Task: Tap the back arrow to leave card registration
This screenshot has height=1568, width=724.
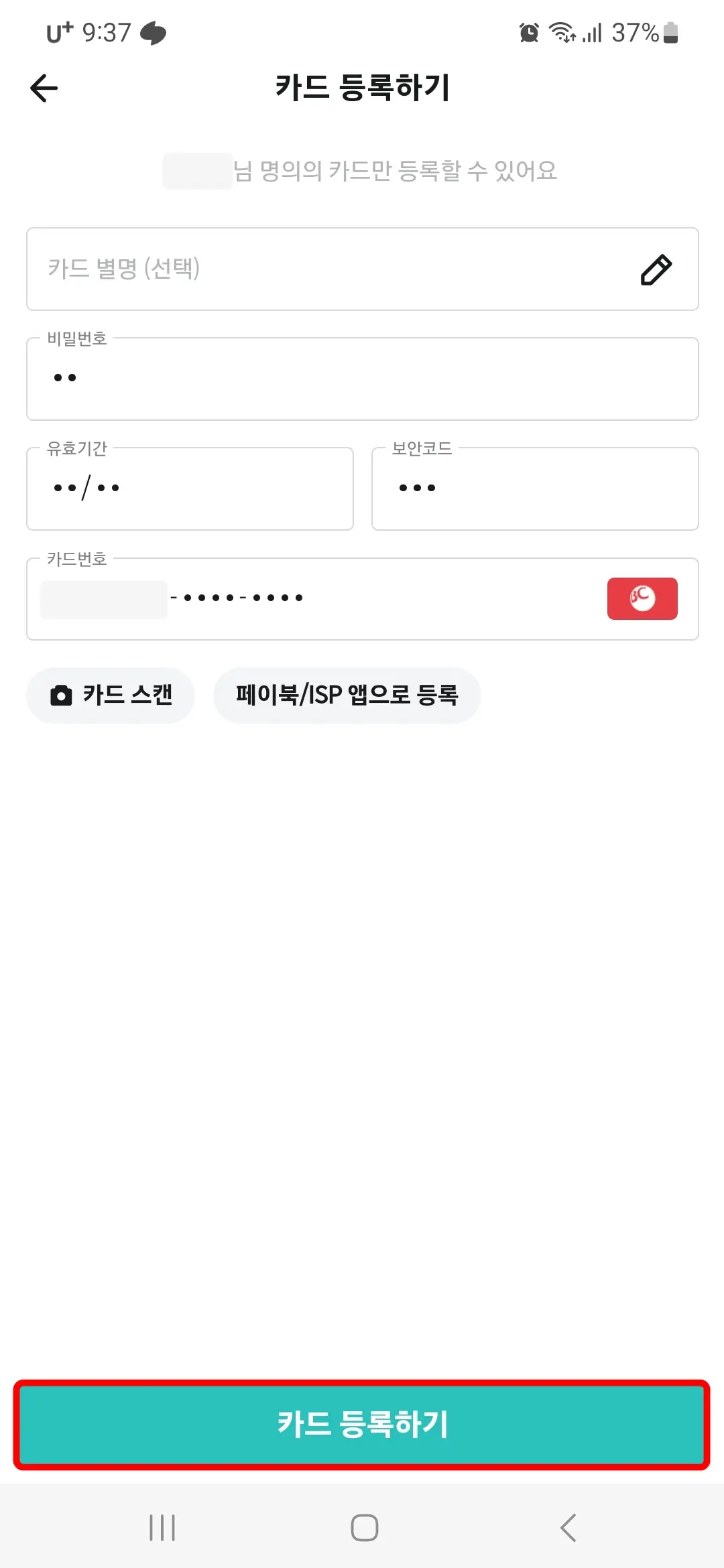Action: (x=43, y=88)
